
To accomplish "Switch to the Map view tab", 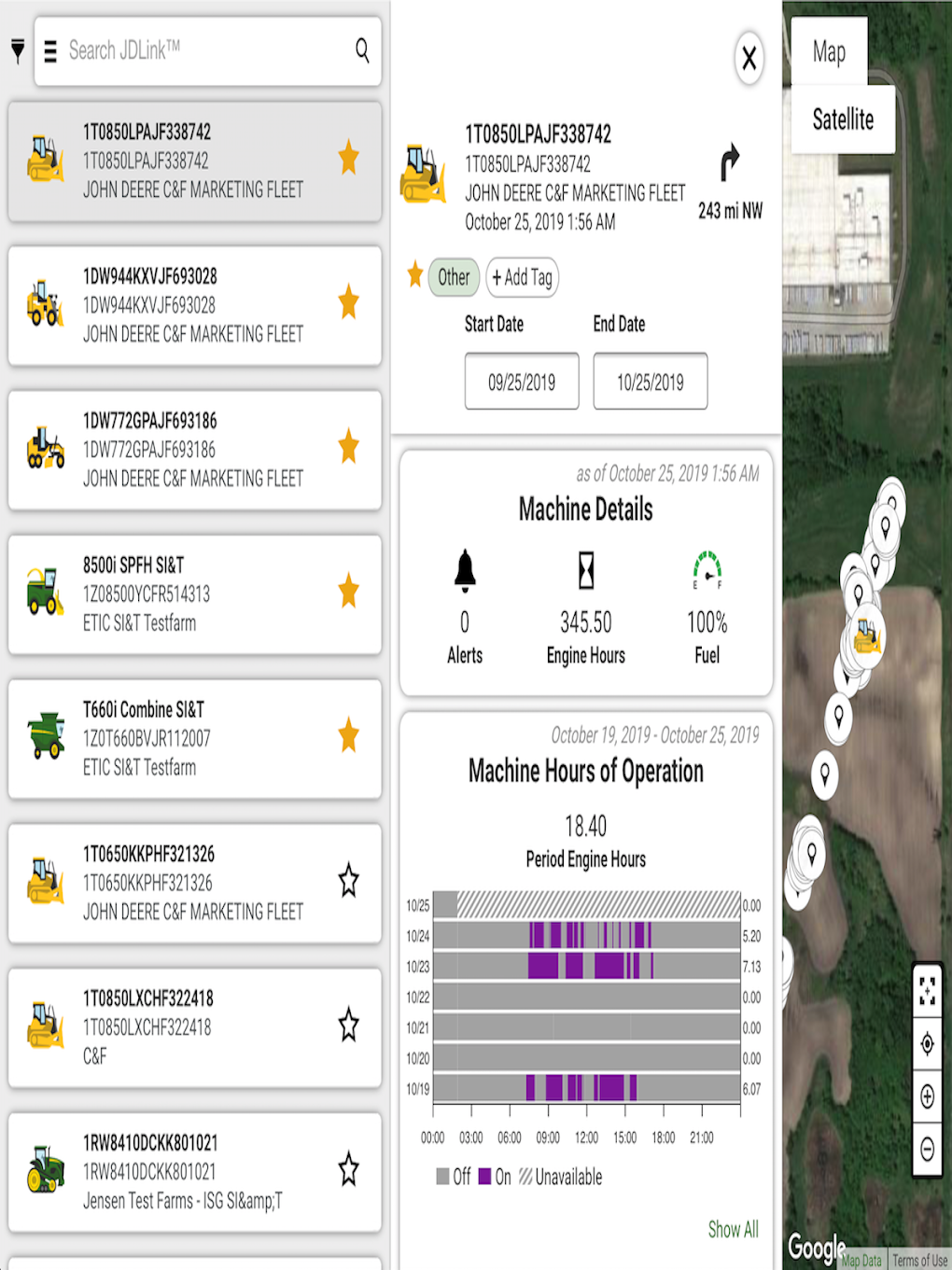I will point(827,51).
